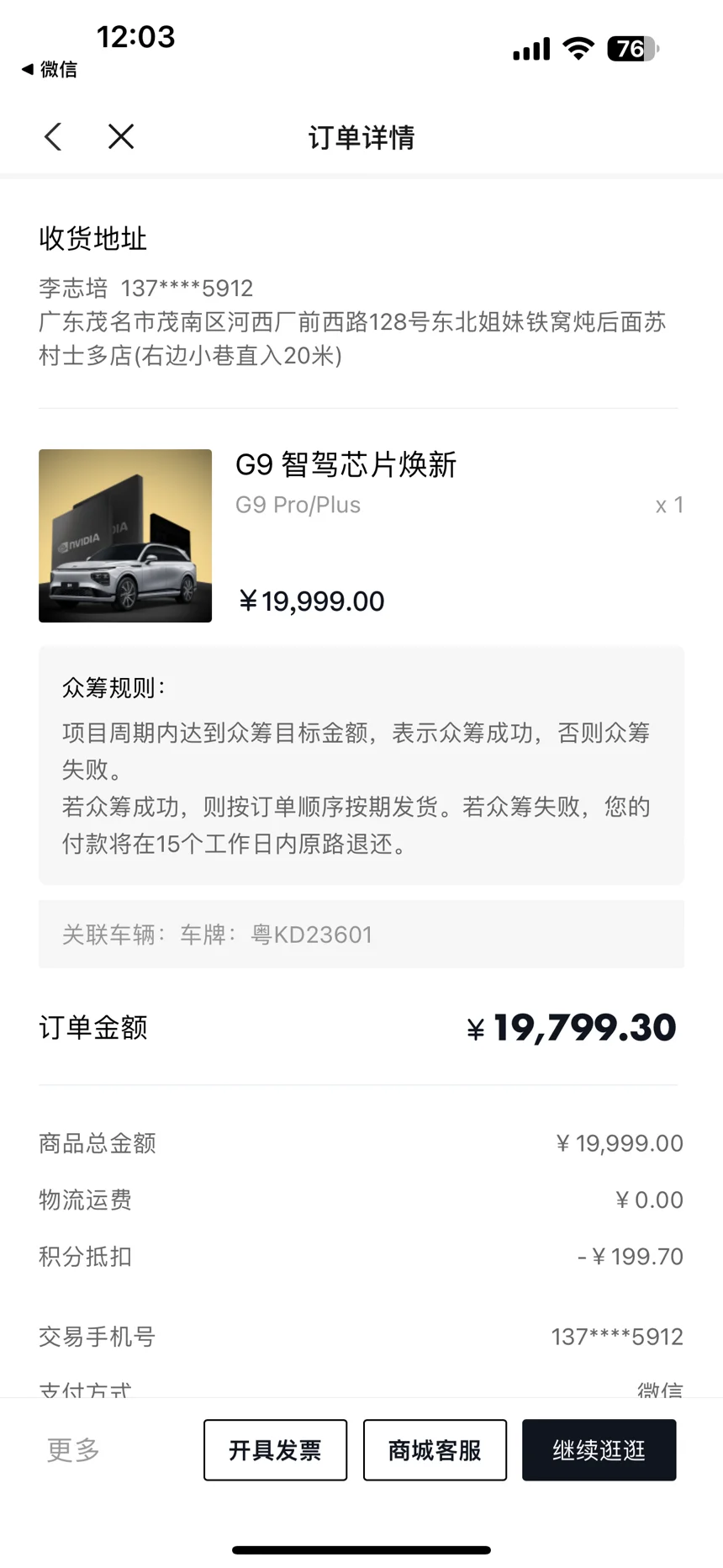The width and height of the screenshot is (723, 1568).
Task: Close the order details page
Action: coord(121,136)
